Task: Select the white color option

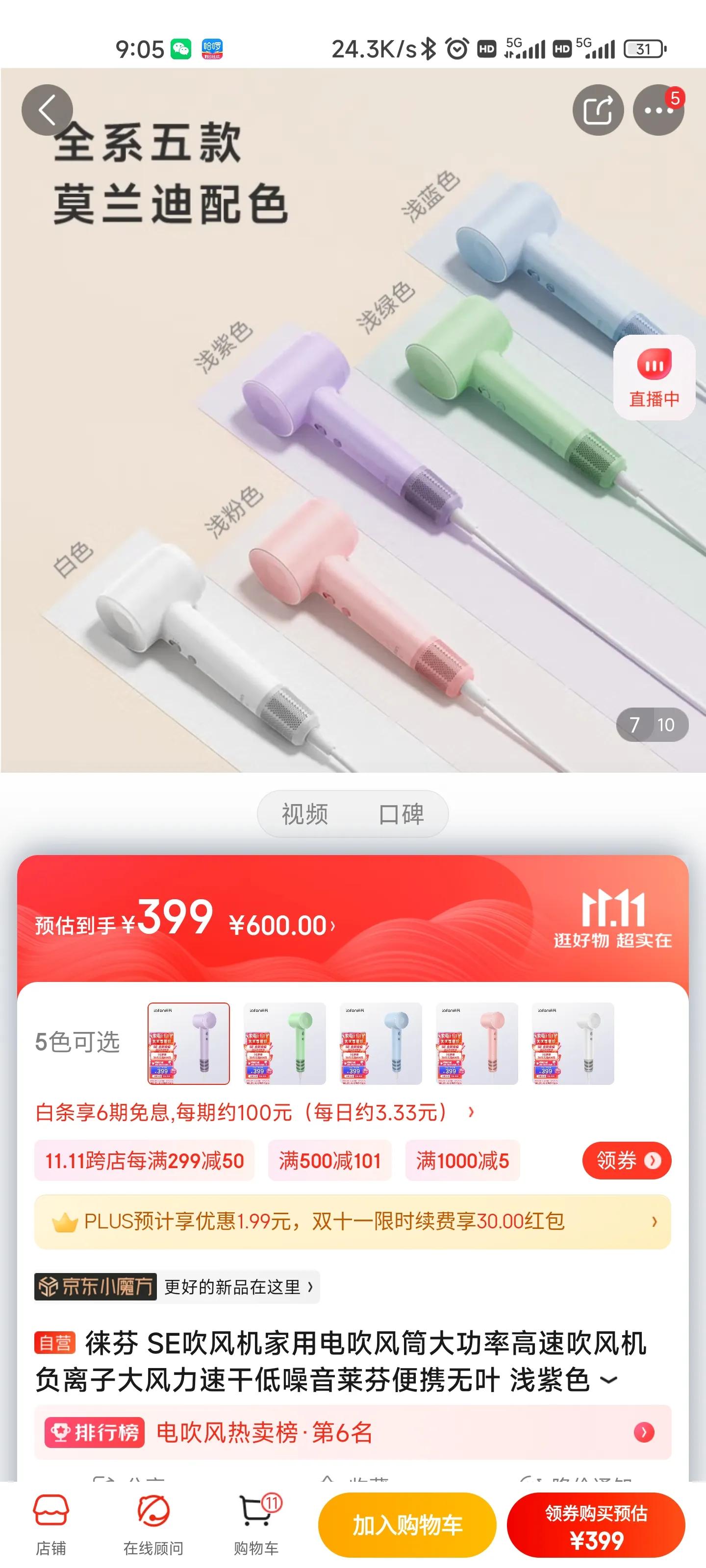Action: coord(573,1043)
